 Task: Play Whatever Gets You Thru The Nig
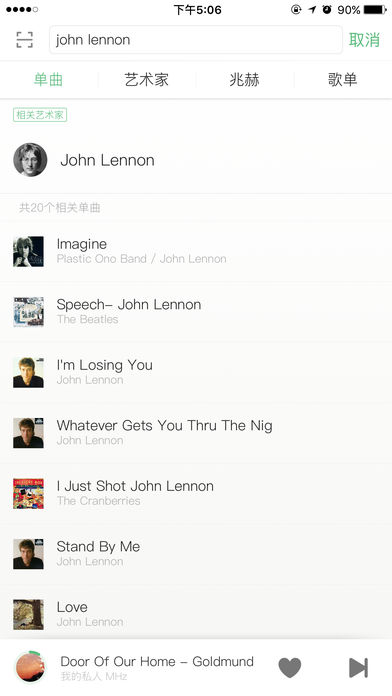click(196, 432)
